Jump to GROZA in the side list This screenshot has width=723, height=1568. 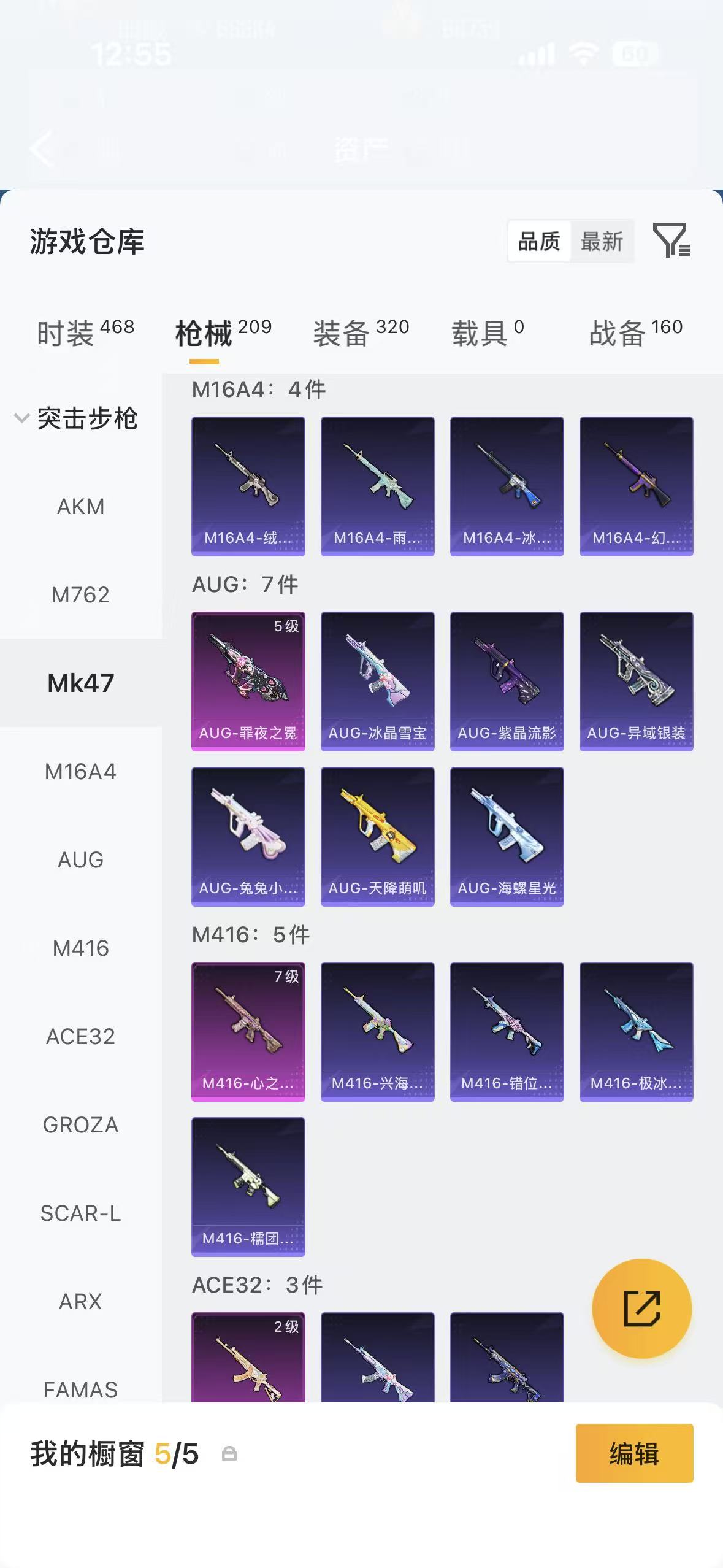click(81, 1125)
